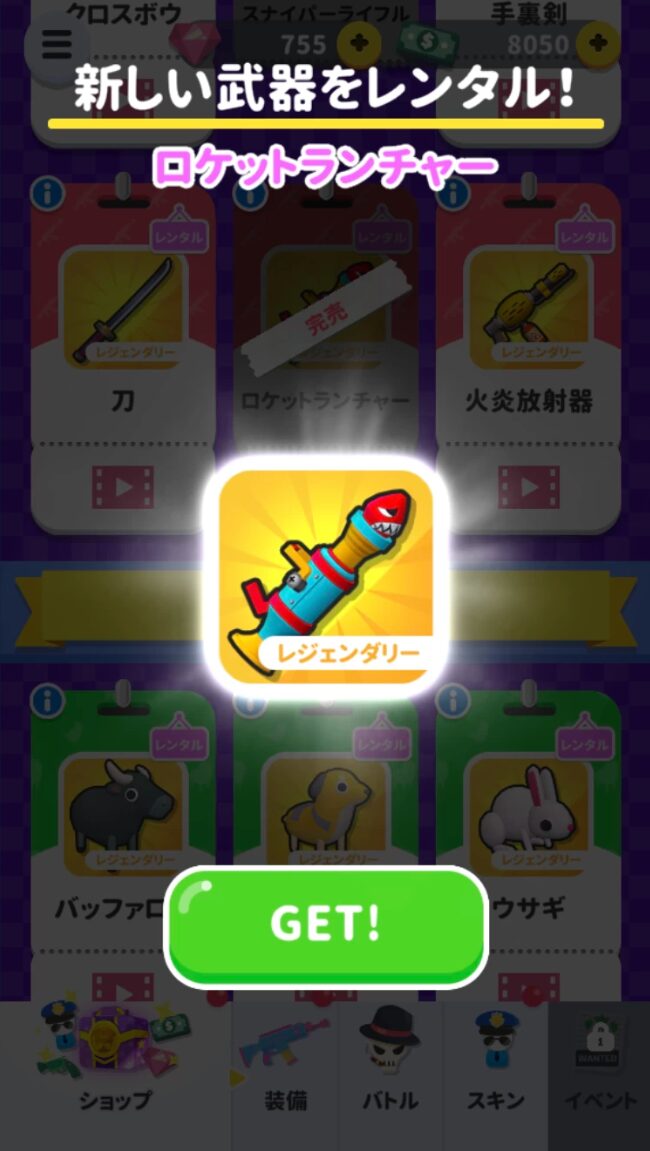The width and height of the screenshot is (650, 1151).
Task: Tap the green GET! button
Action: pyautogui.click(x=325, y=925)
